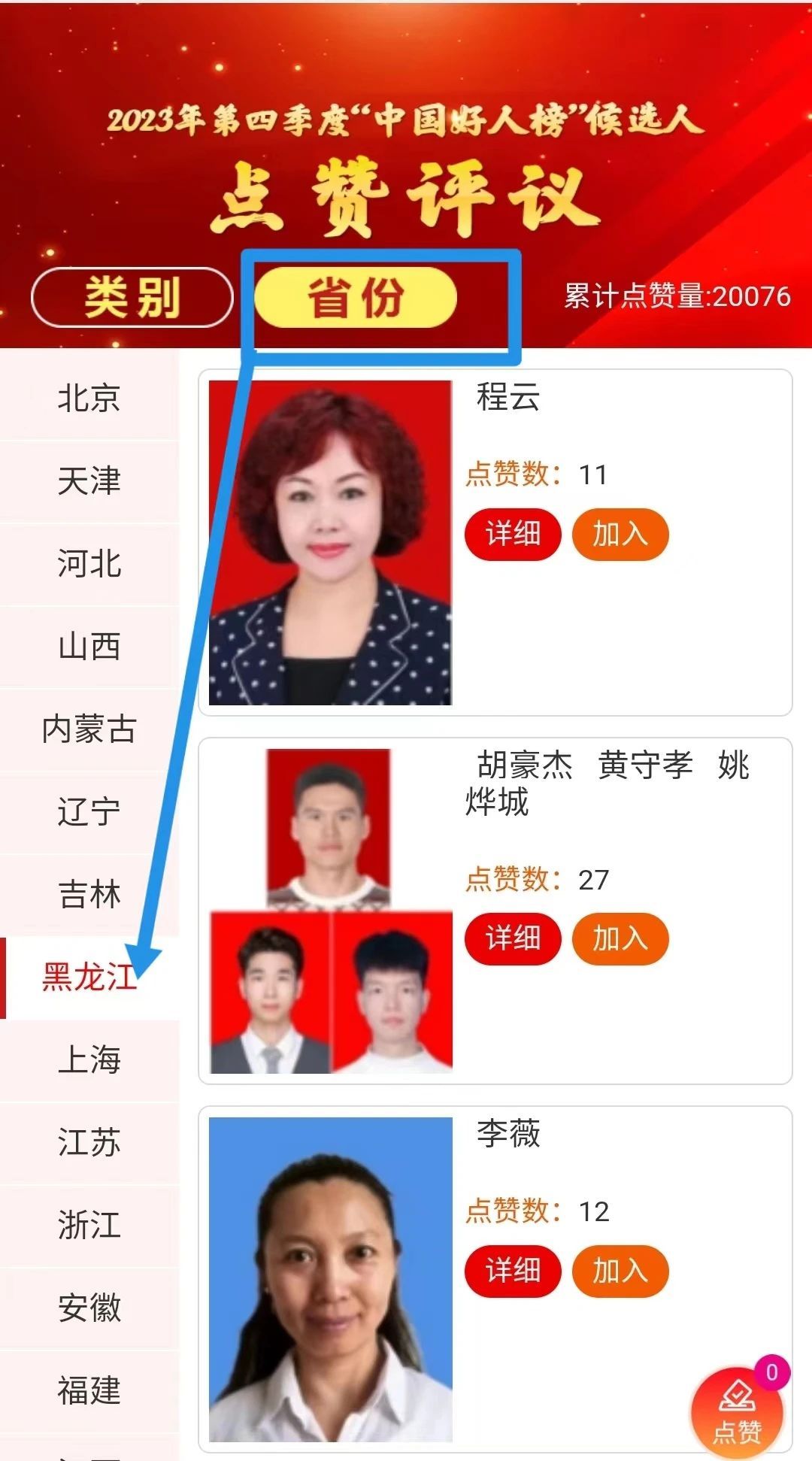Open 详细 for 胡豪杰 黄守孝 姚烨城
812x1461 pixels.
513,938
